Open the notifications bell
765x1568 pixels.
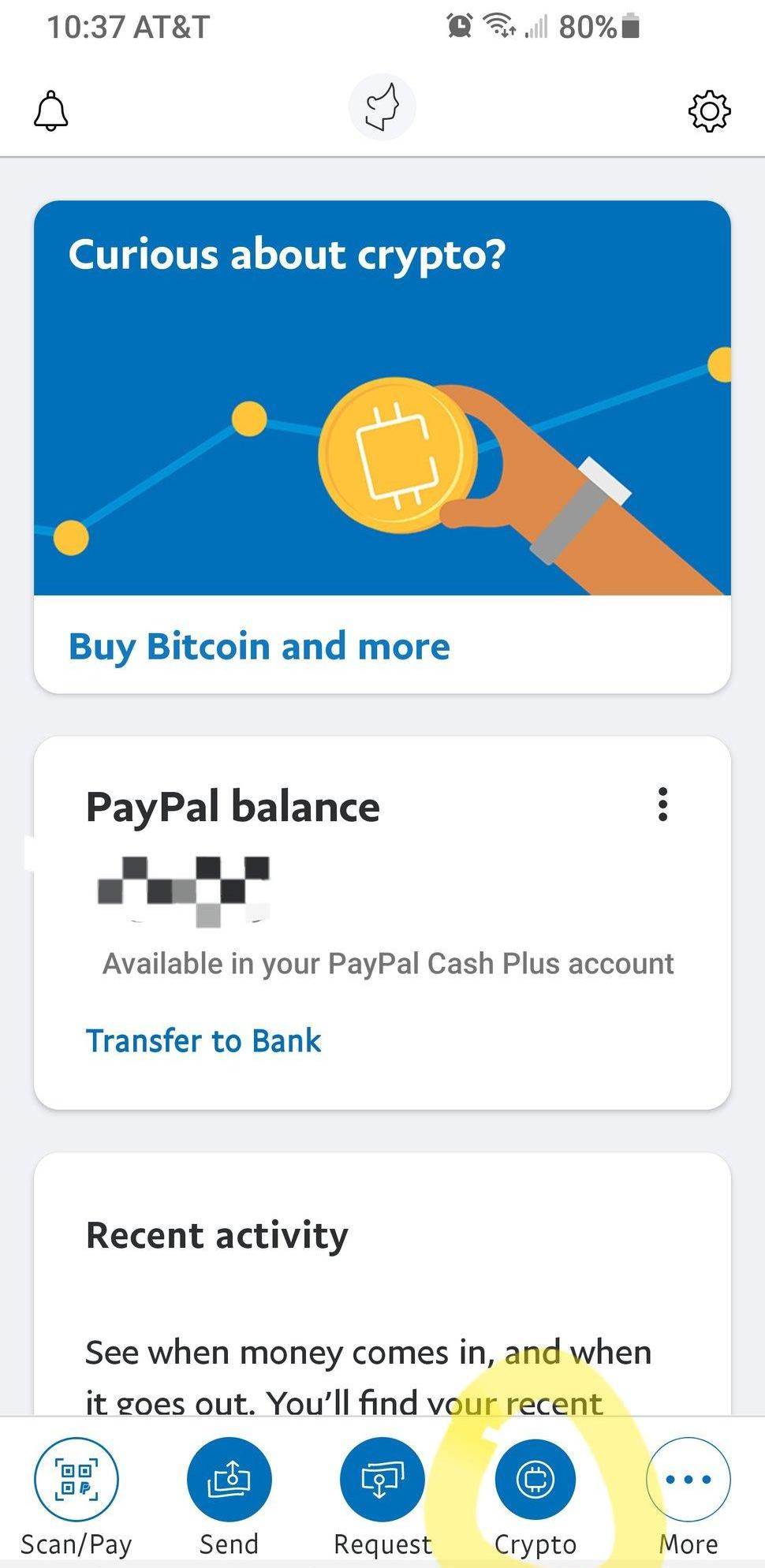point(51,111)
